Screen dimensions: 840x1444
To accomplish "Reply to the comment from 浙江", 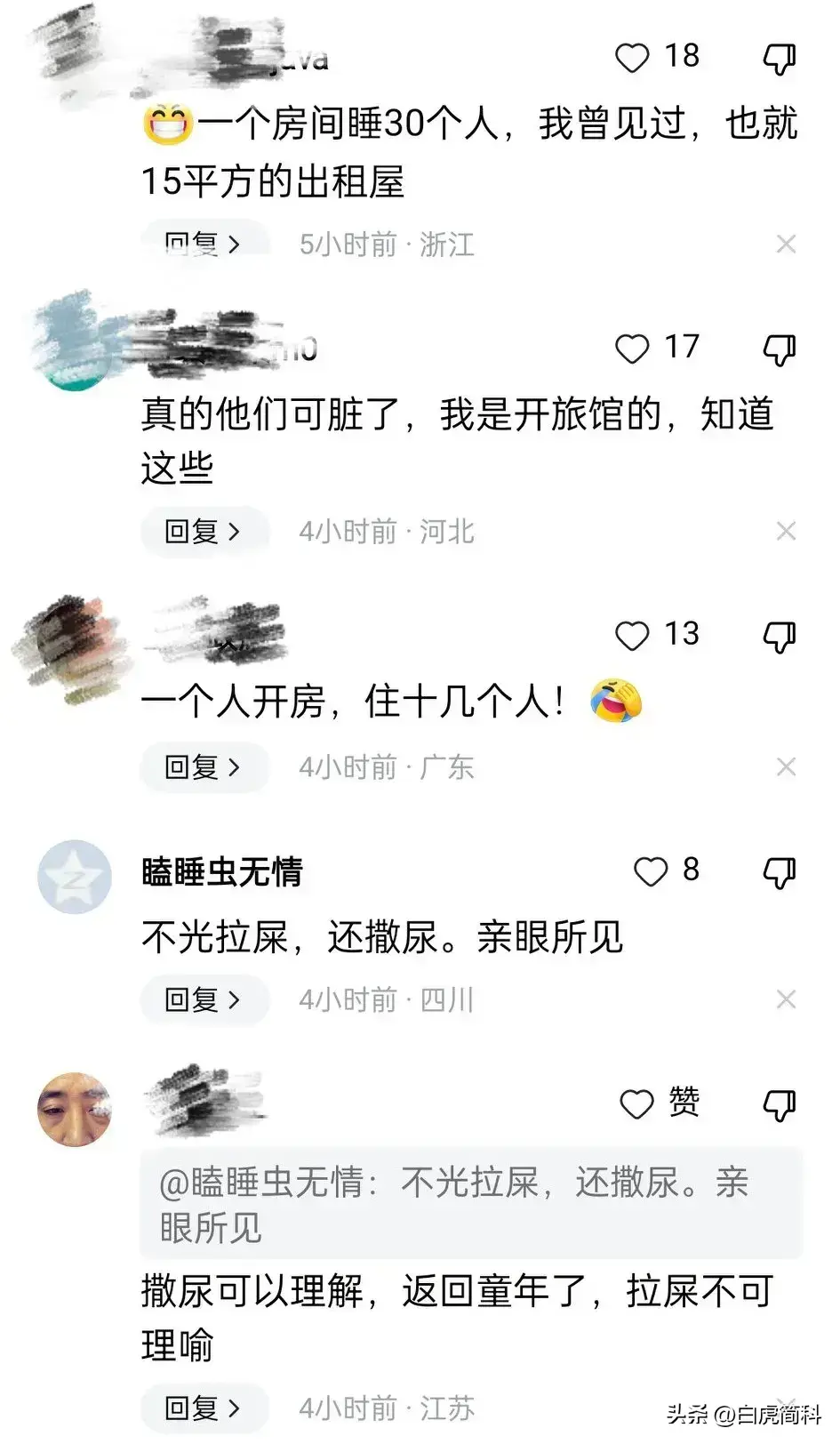I will point(203,244).
